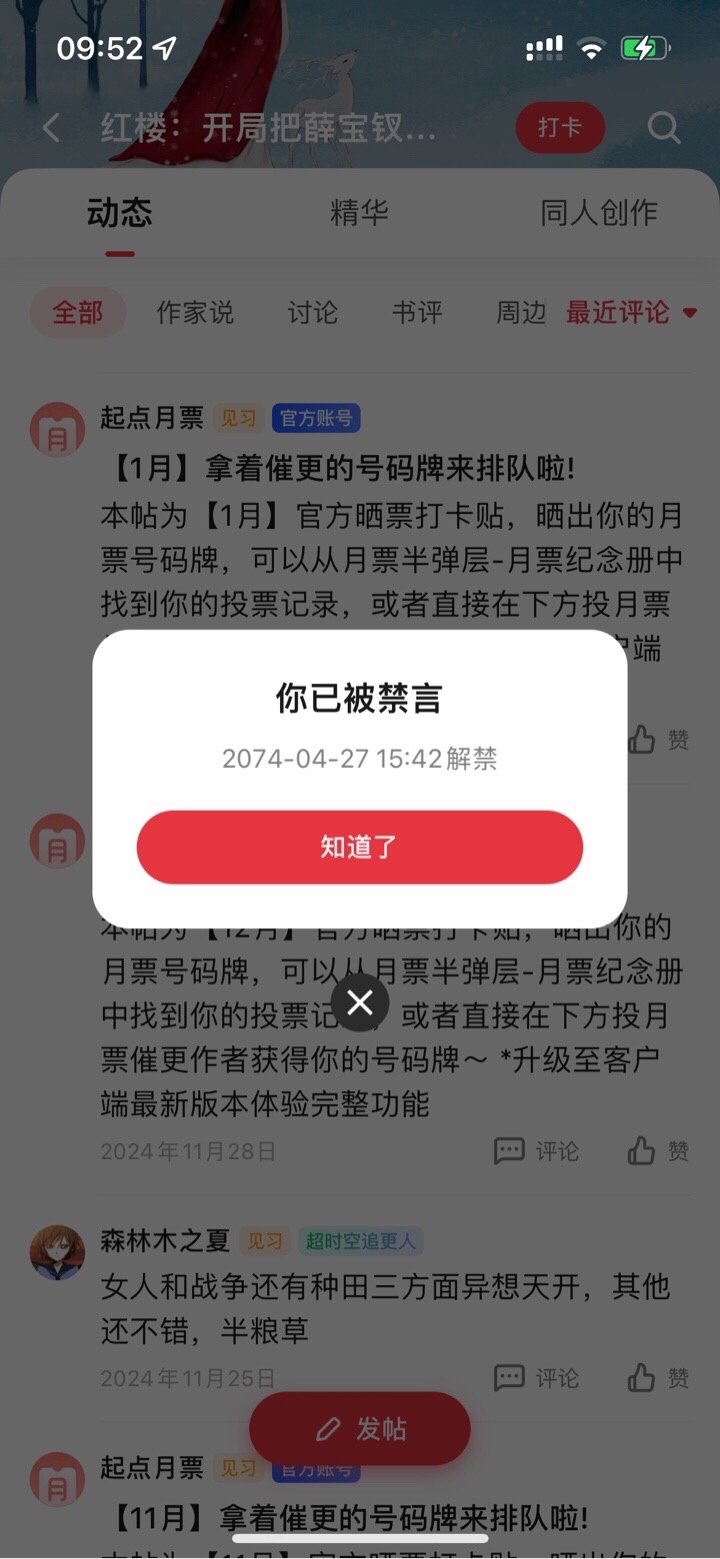Viewport: 720px width, 1559px height.
Task: Open 森林木之夏's profile avatar
Action: pos(57,1250)
